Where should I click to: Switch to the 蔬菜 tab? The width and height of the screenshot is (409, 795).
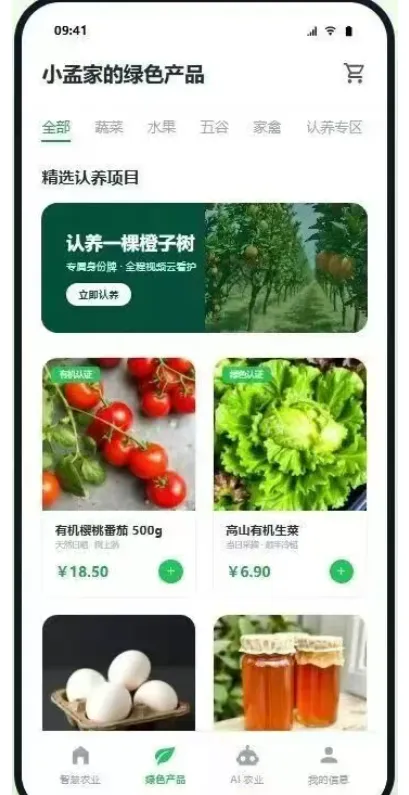[109, 127]
